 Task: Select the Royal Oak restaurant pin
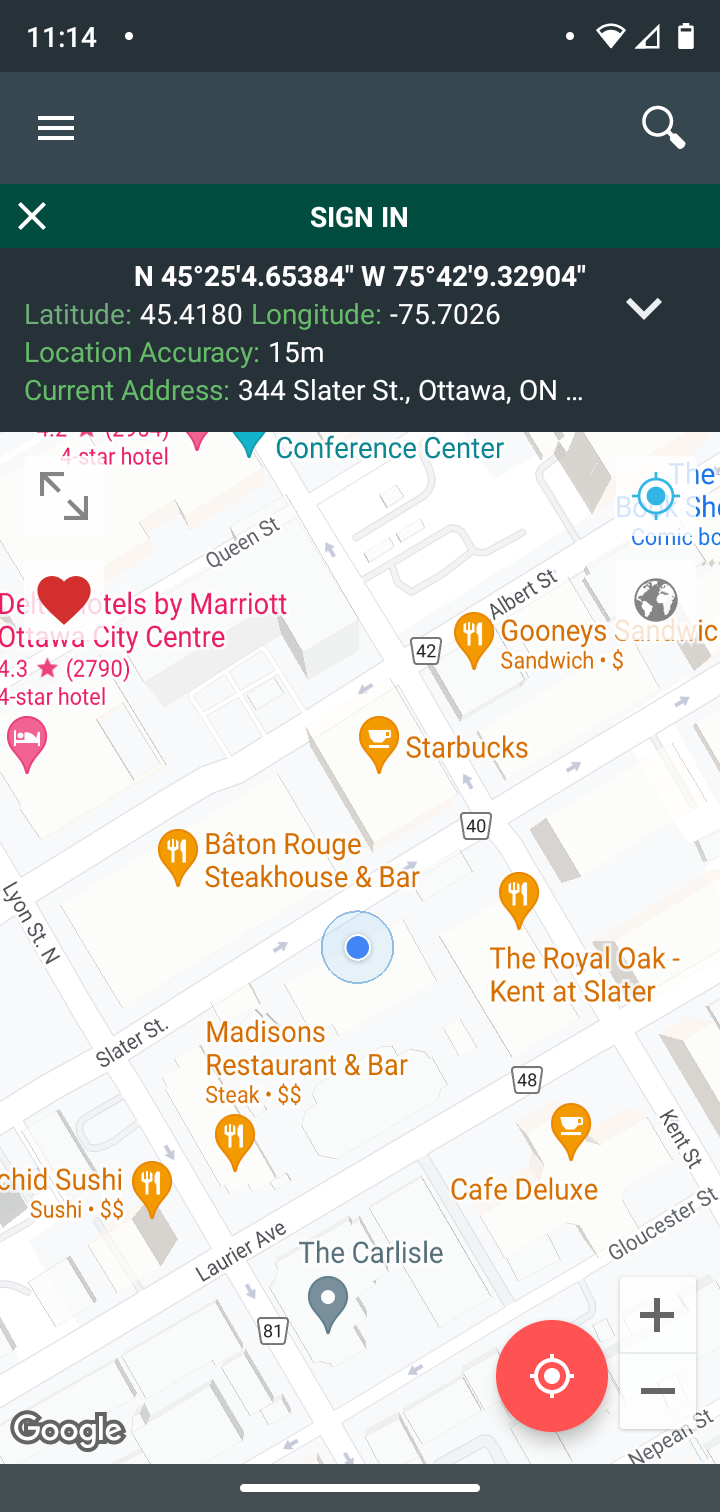coord(518,896)
